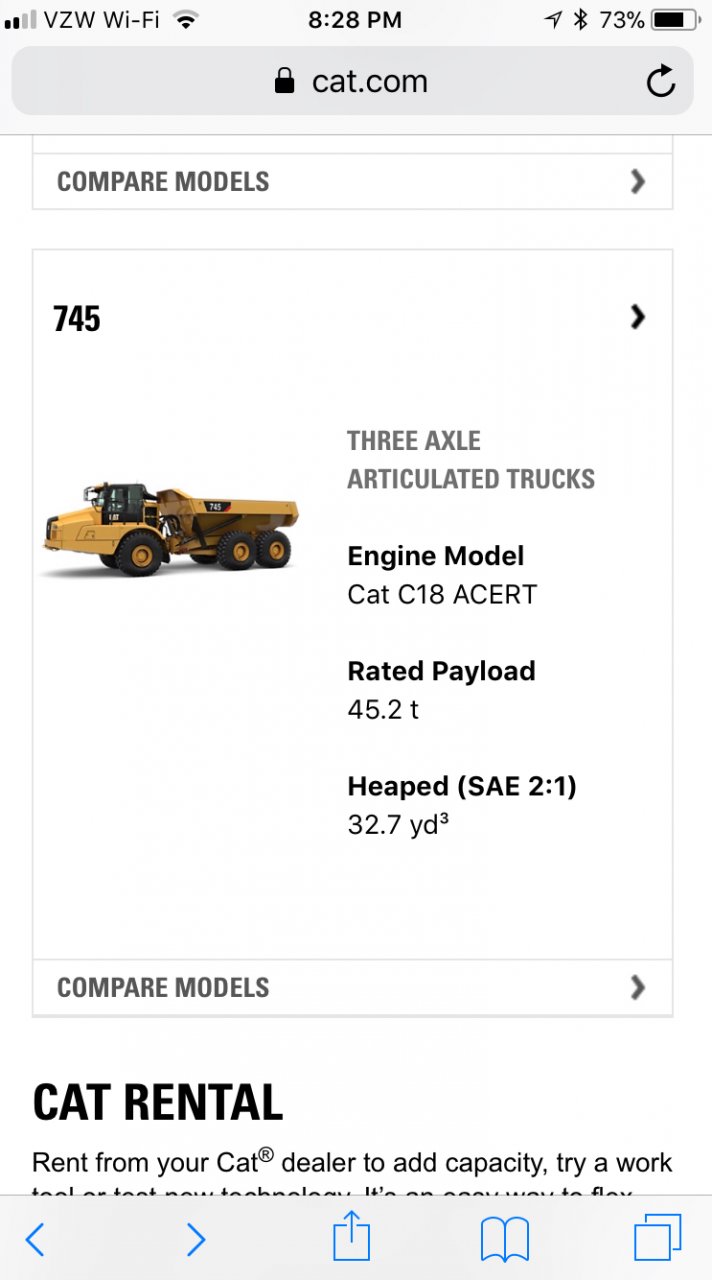
Task: Open the Safari share sheet
Action: coord(351,1238)
